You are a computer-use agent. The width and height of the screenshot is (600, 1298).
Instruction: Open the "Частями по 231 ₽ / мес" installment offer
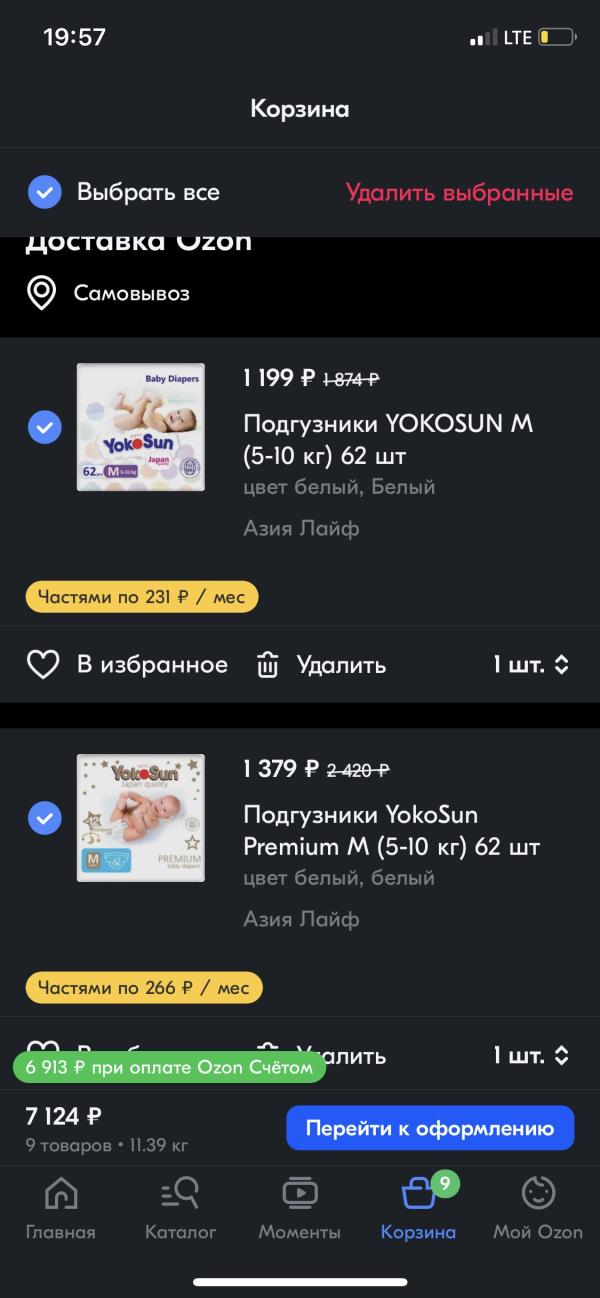click(x=142, y=598)
